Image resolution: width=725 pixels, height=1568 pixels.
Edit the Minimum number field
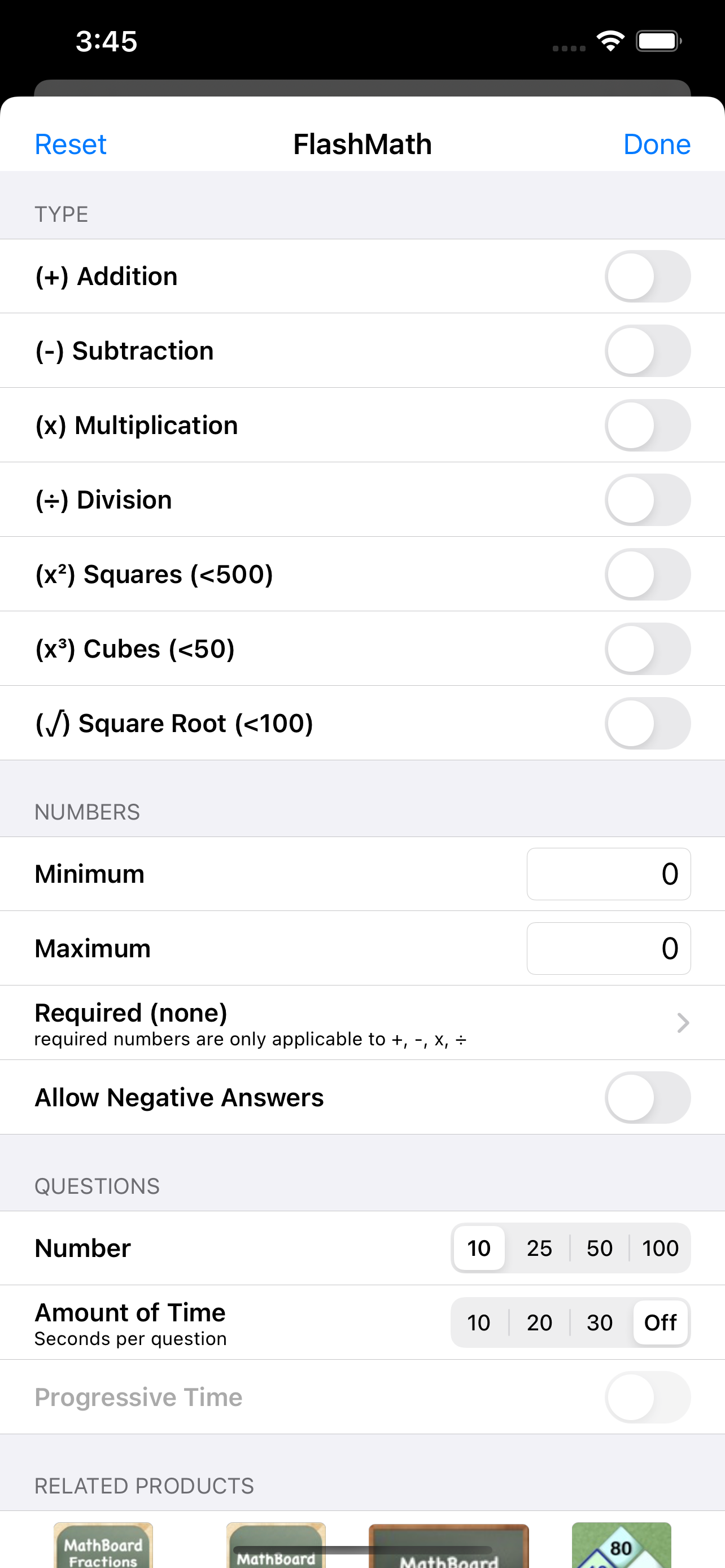608,874
